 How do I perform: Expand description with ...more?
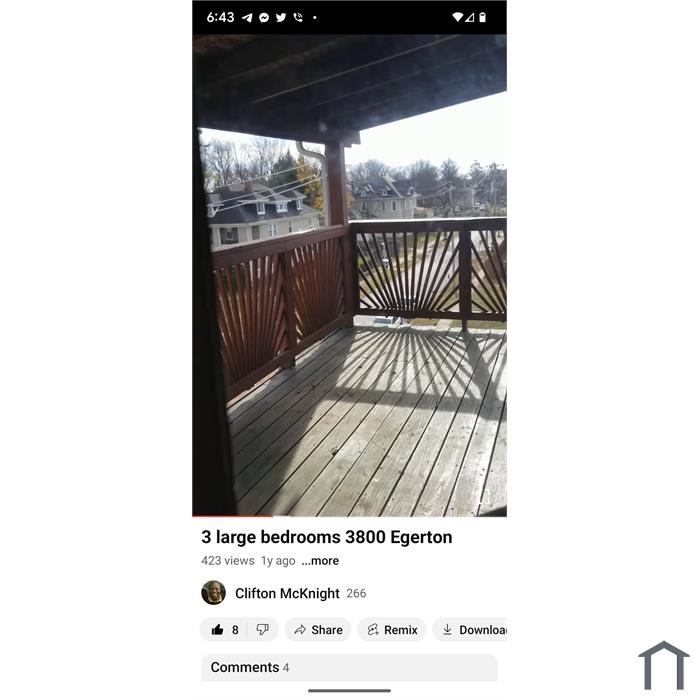pyautogui.click(x=320, y=561)
